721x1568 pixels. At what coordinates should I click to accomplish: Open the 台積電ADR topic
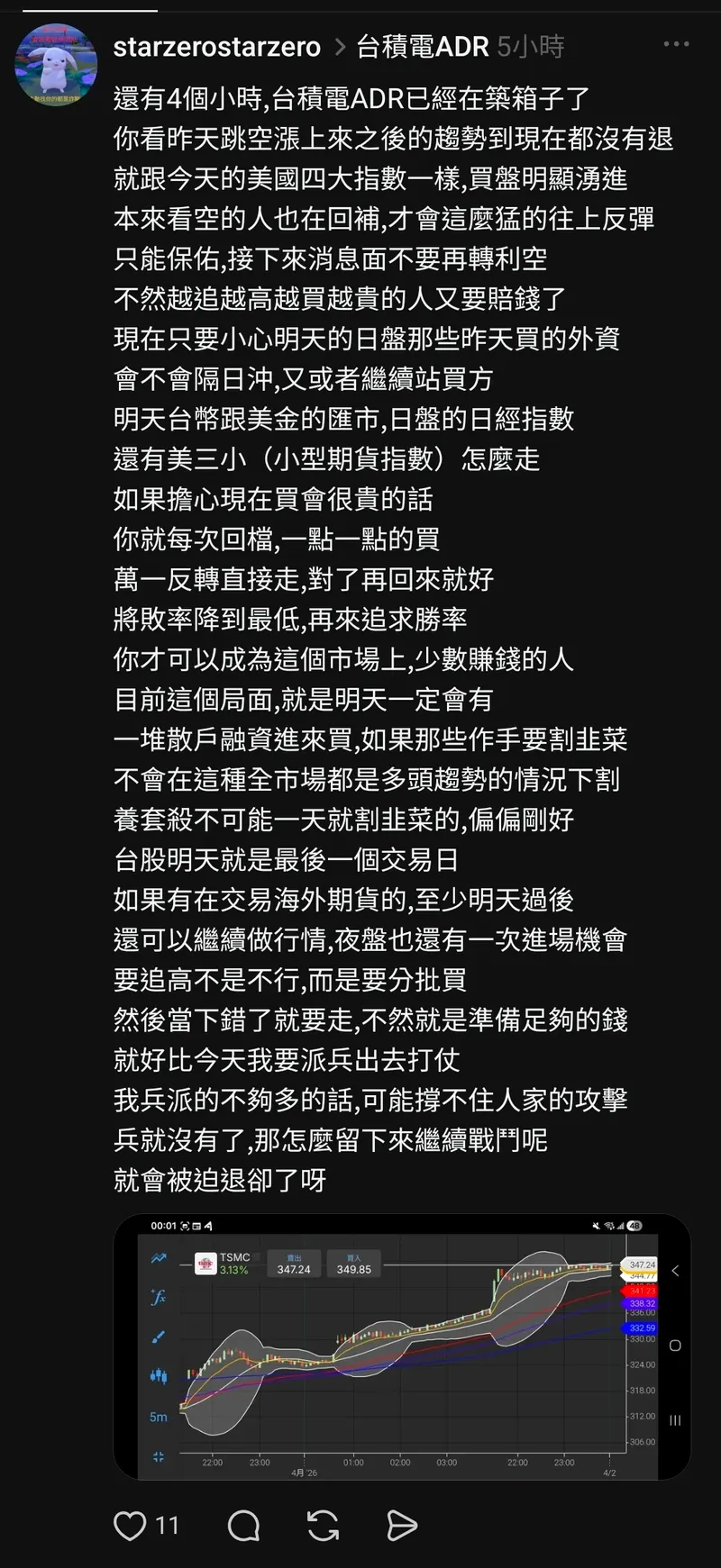pos(422,47)
